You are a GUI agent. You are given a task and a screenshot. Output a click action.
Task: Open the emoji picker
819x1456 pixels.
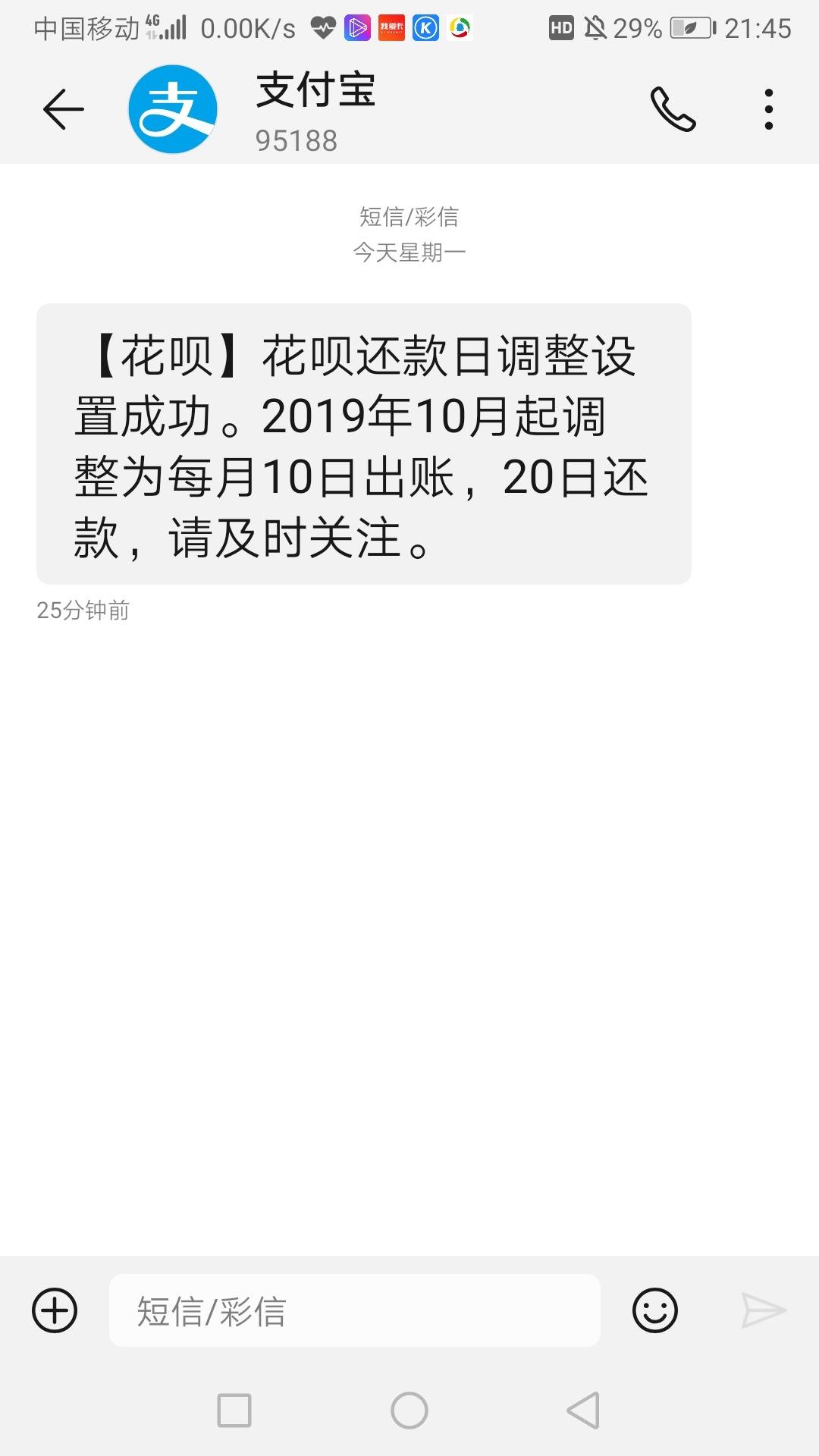pos(654,1310)
